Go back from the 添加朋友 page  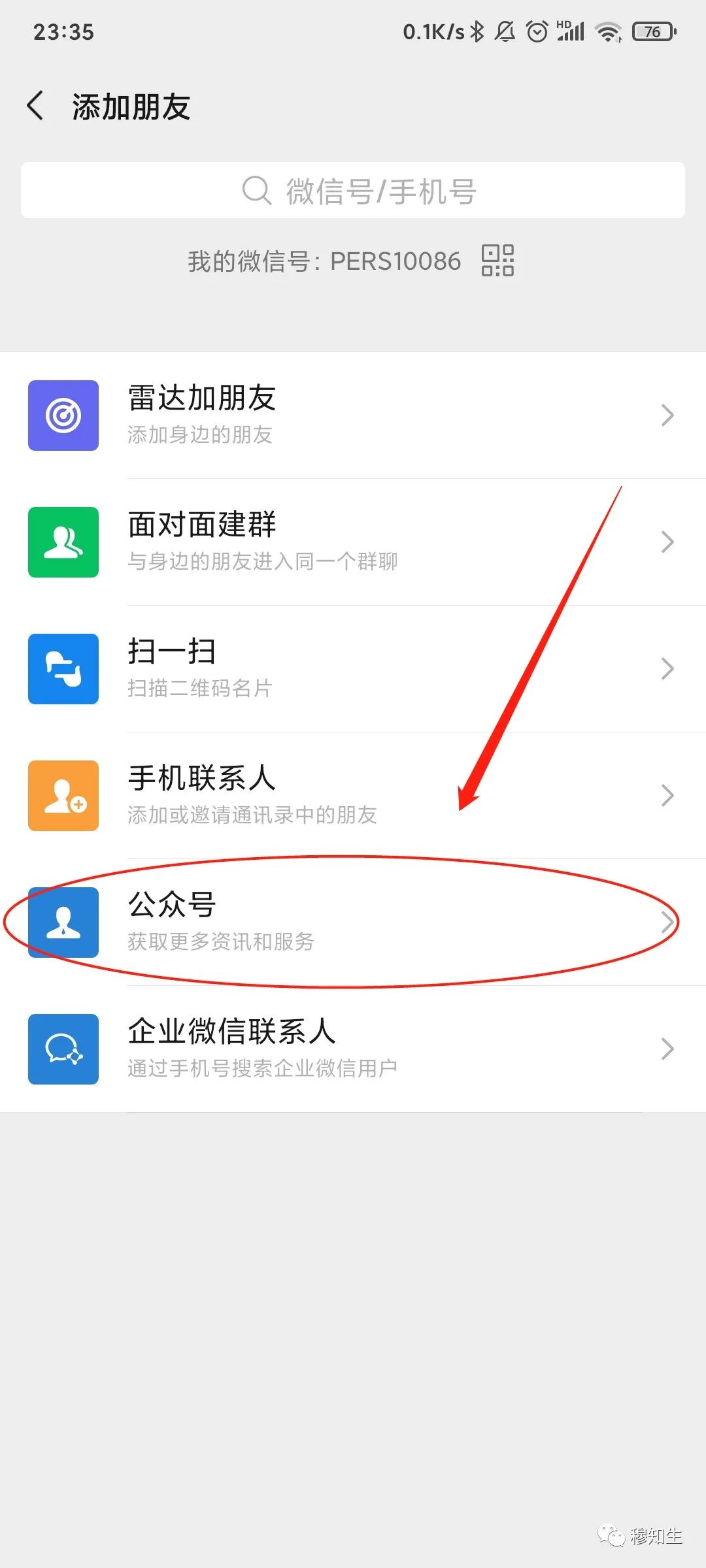[x=35, y=106]
